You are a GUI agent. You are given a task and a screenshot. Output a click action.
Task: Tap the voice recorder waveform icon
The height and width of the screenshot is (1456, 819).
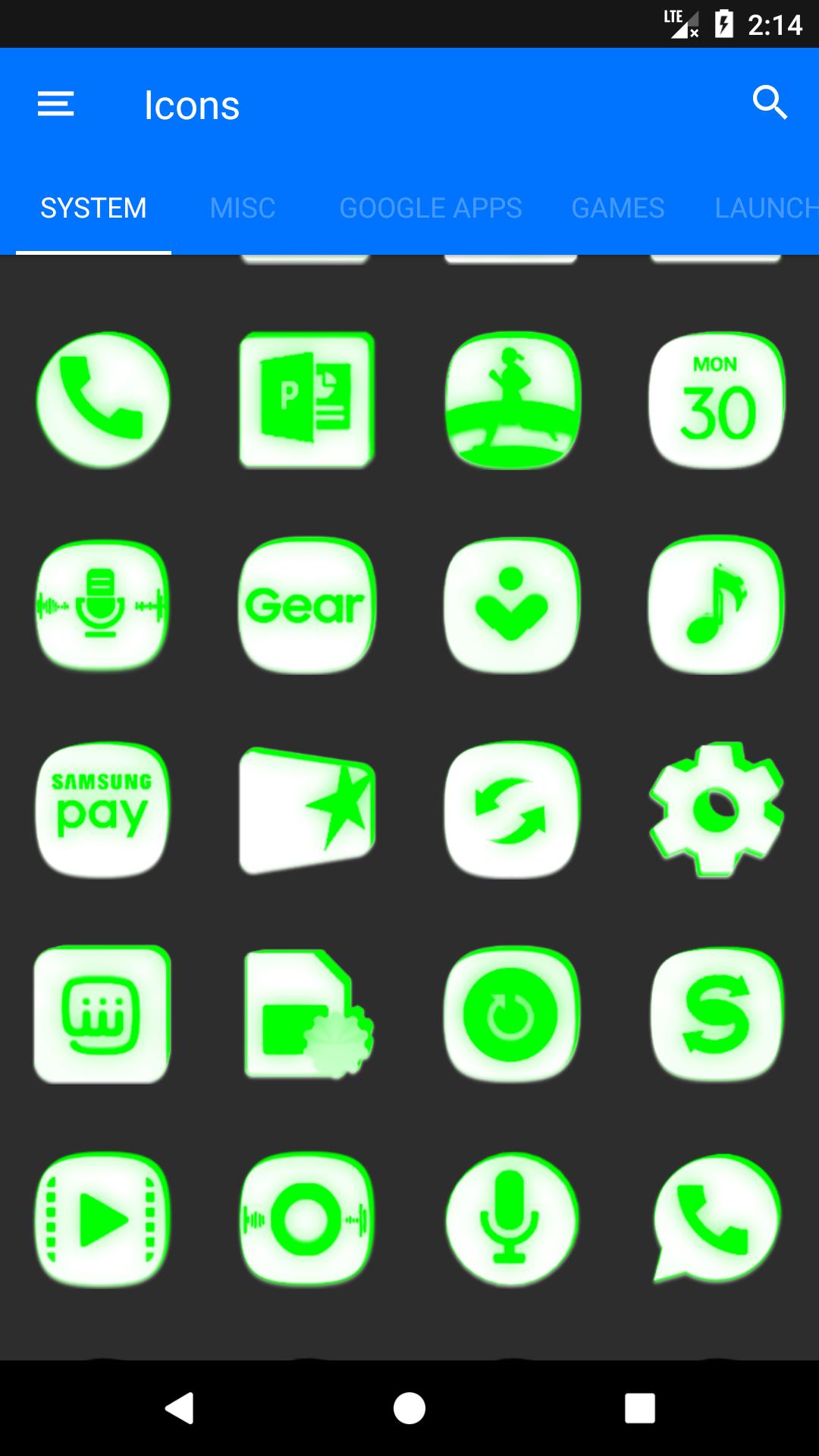102,605
